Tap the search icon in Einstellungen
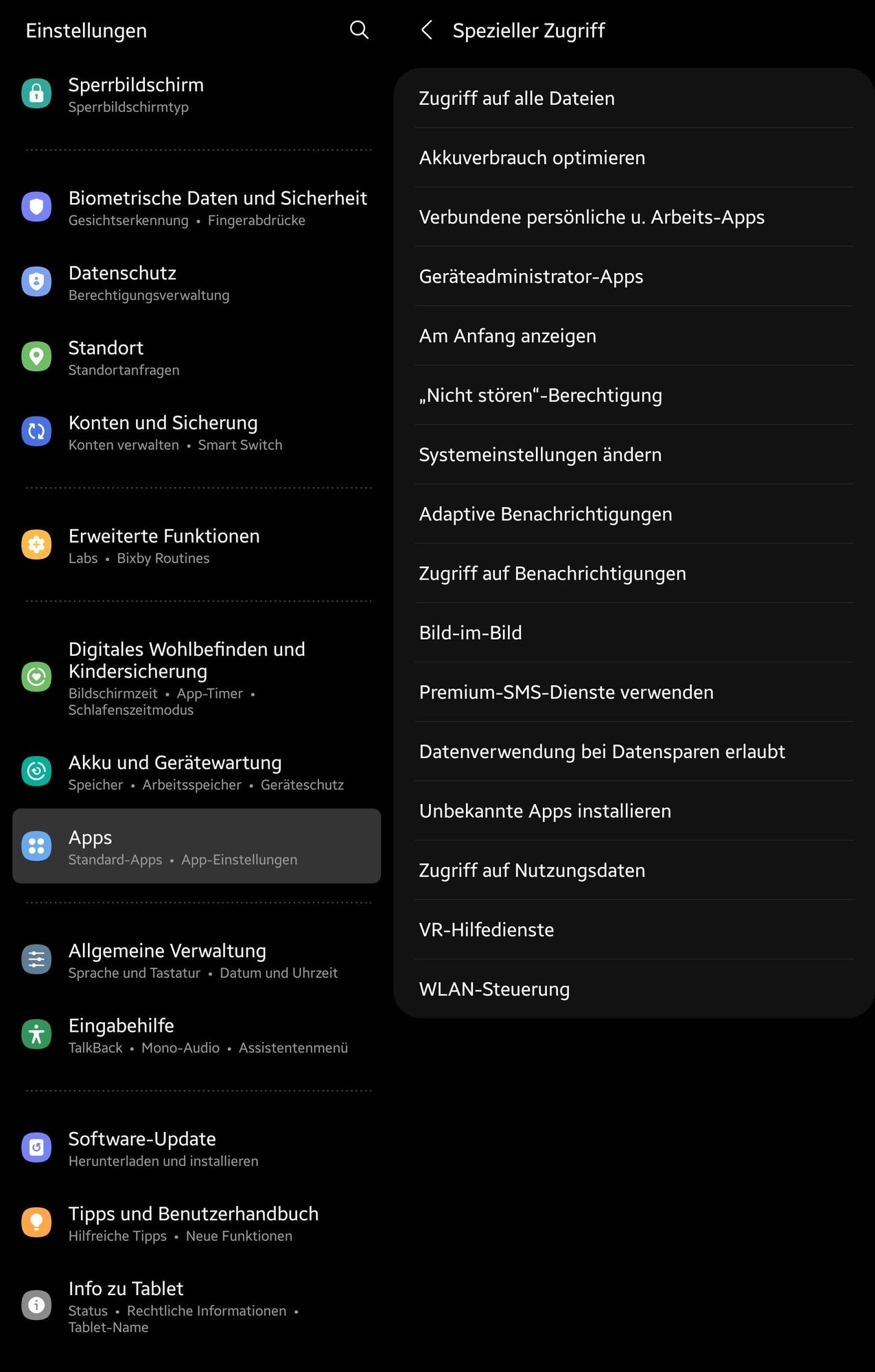875x1372 pixels. tap(359, 29)
